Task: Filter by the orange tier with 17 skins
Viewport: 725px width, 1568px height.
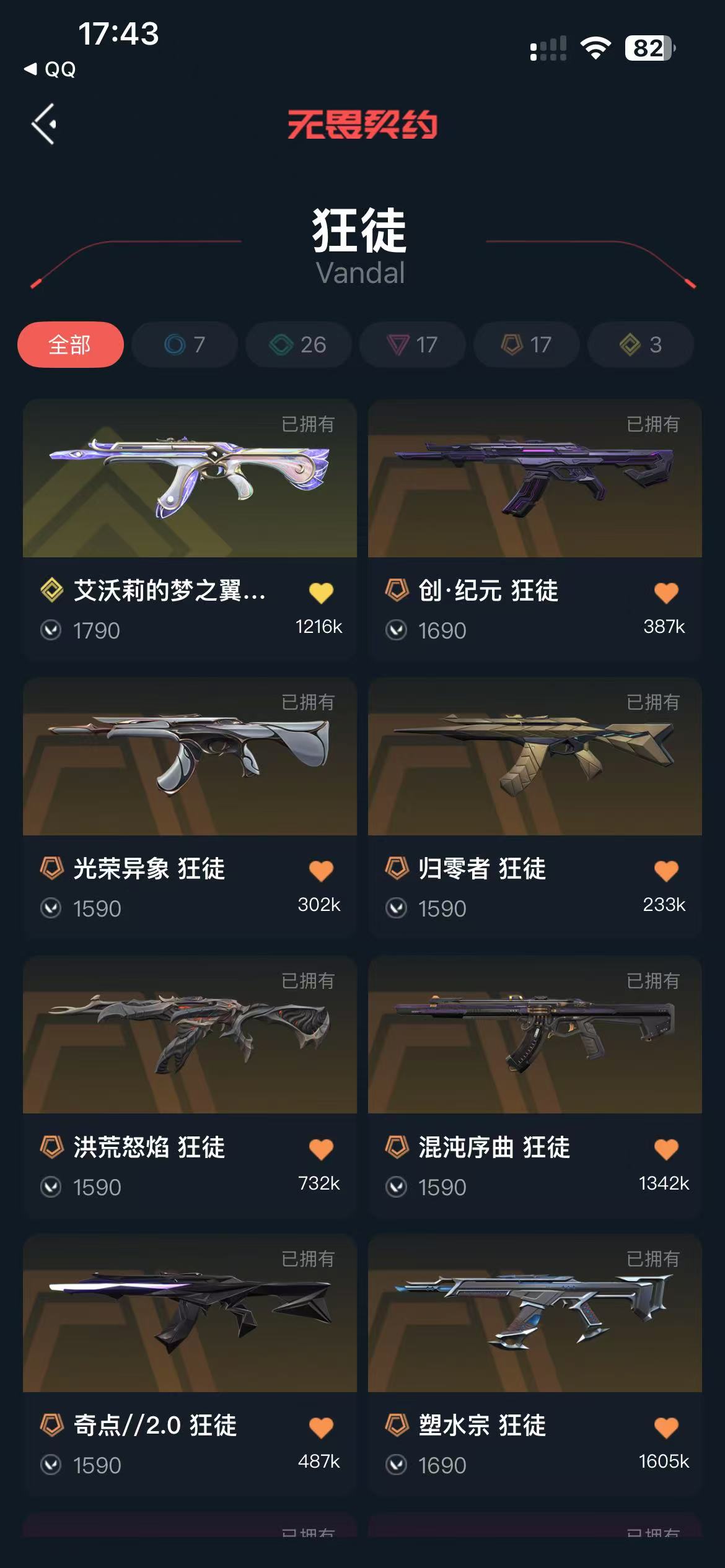Action: 527,344
